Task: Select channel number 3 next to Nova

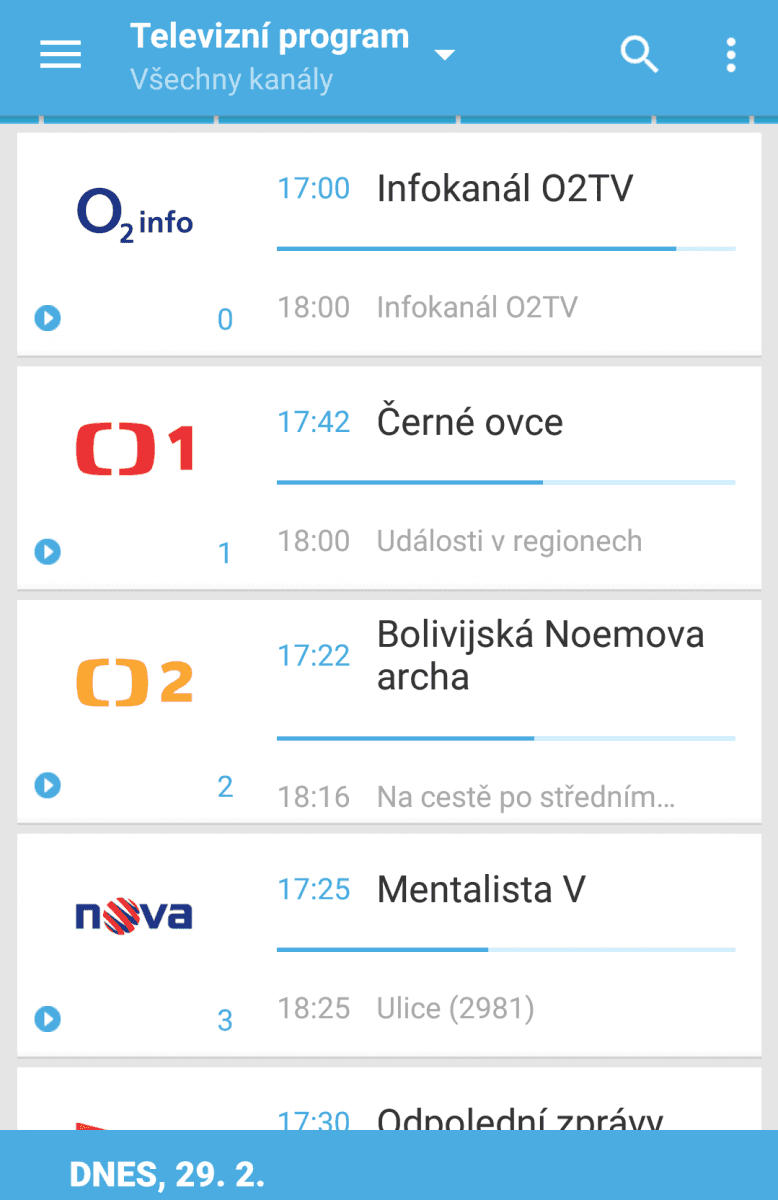Action: [225, 1020]
